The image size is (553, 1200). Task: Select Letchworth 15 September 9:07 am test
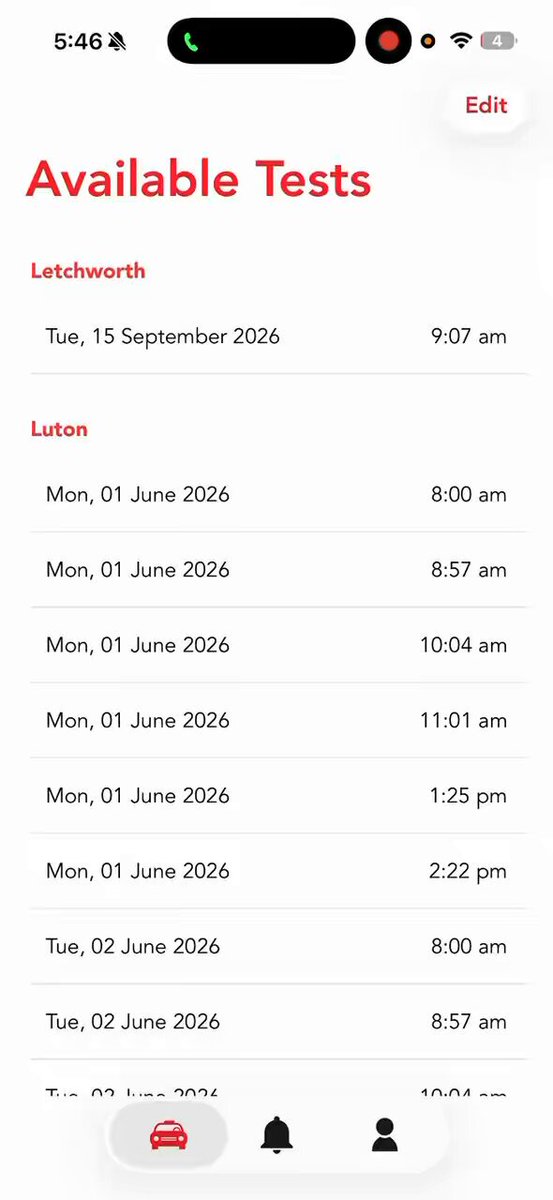pyautogui.click(x=278, y=336)
